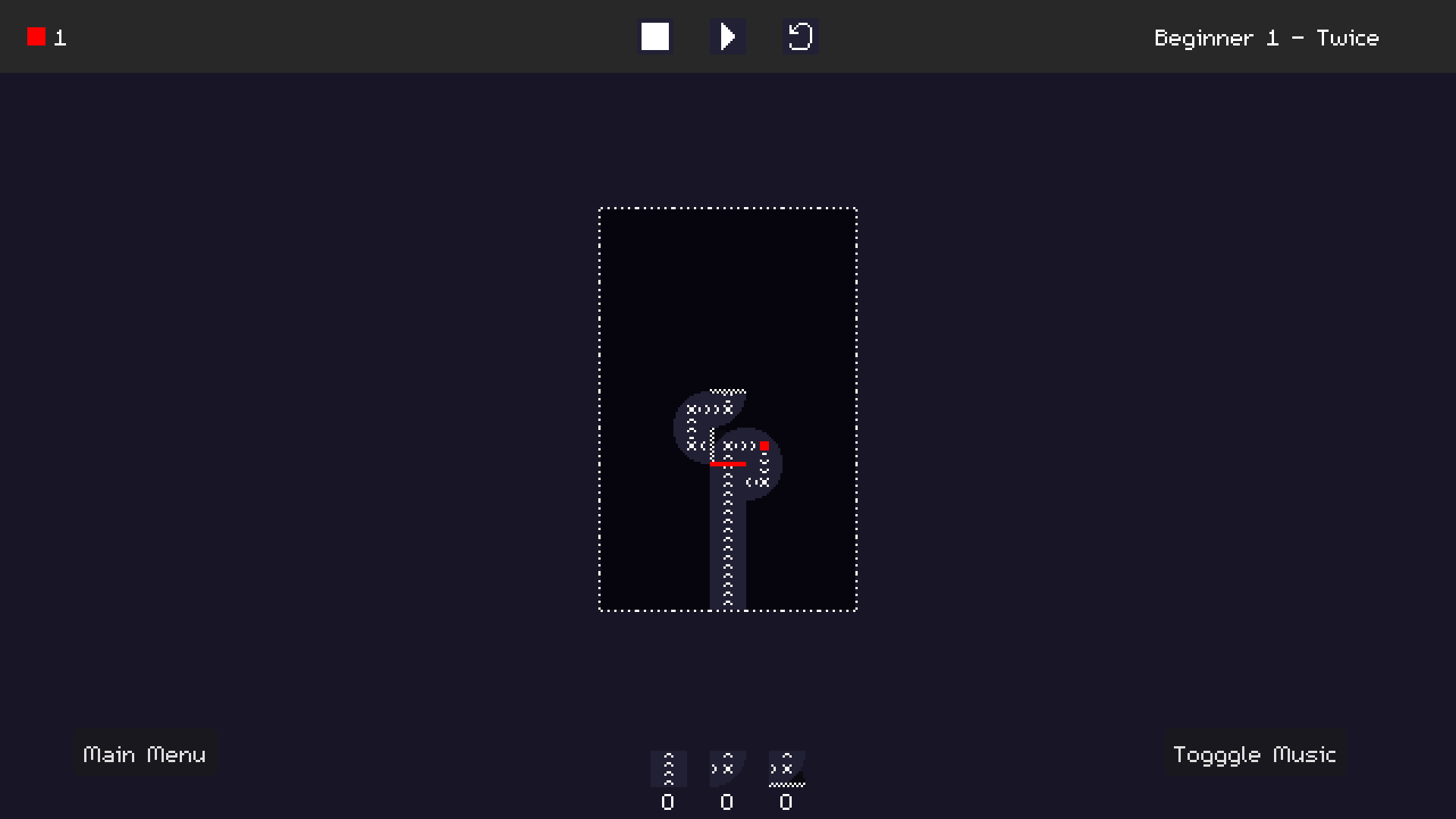Pick the curved track piece in the middle
1456x819 pixels.
pos(727,769)
